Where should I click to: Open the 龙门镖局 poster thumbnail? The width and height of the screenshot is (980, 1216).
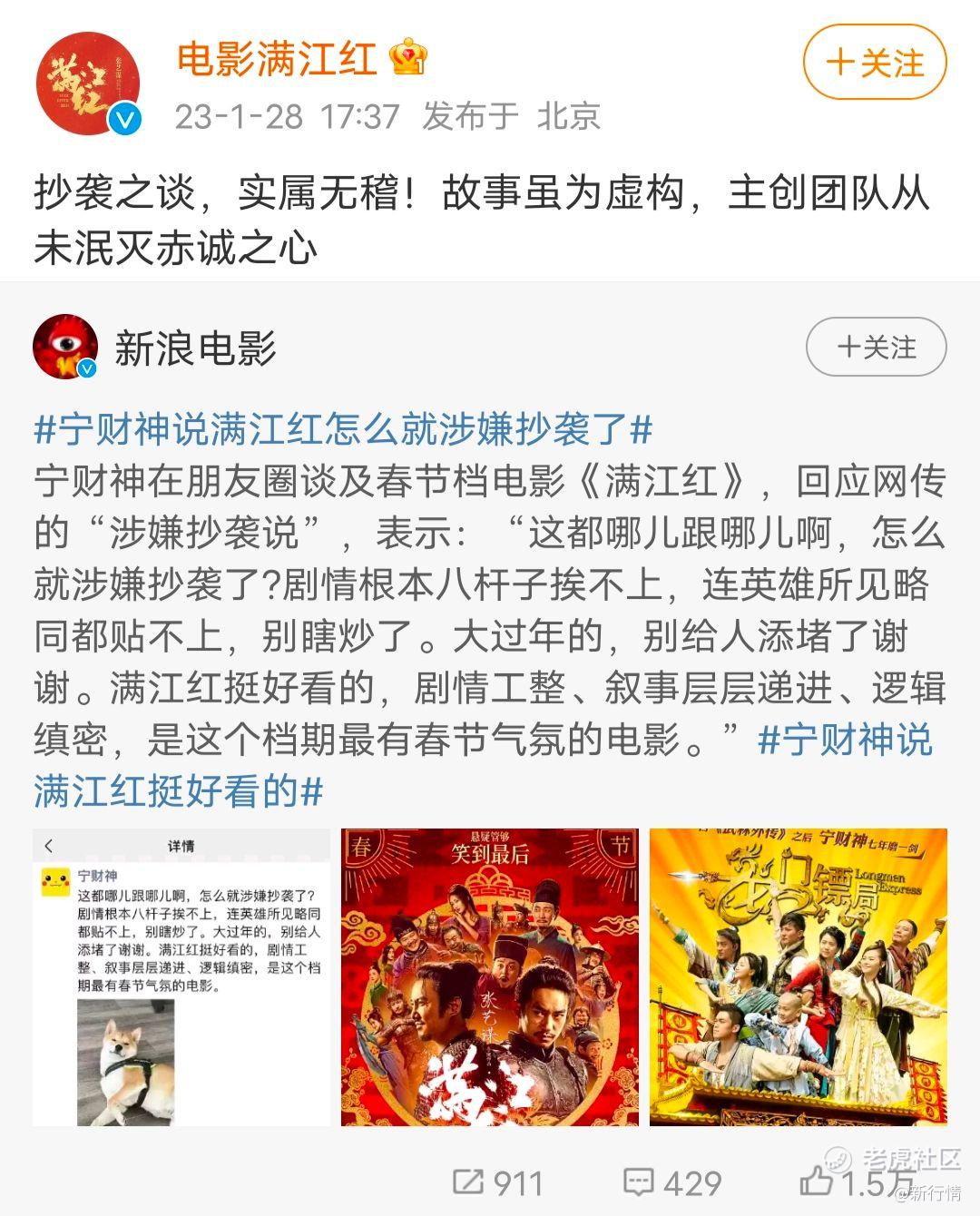point(799,976)
